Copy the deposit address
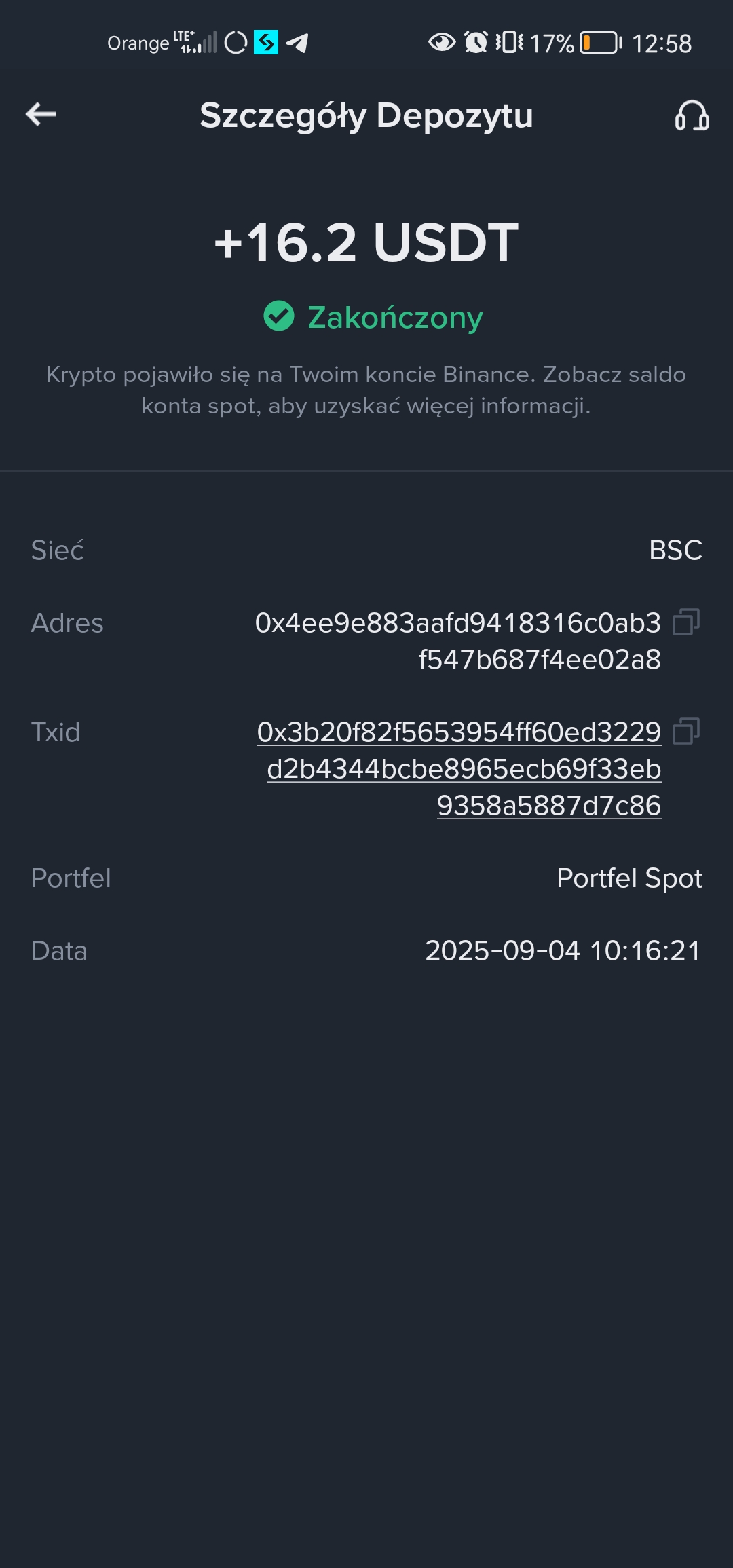The height and width of the screenshot is (1568, 733). point(685,622)
